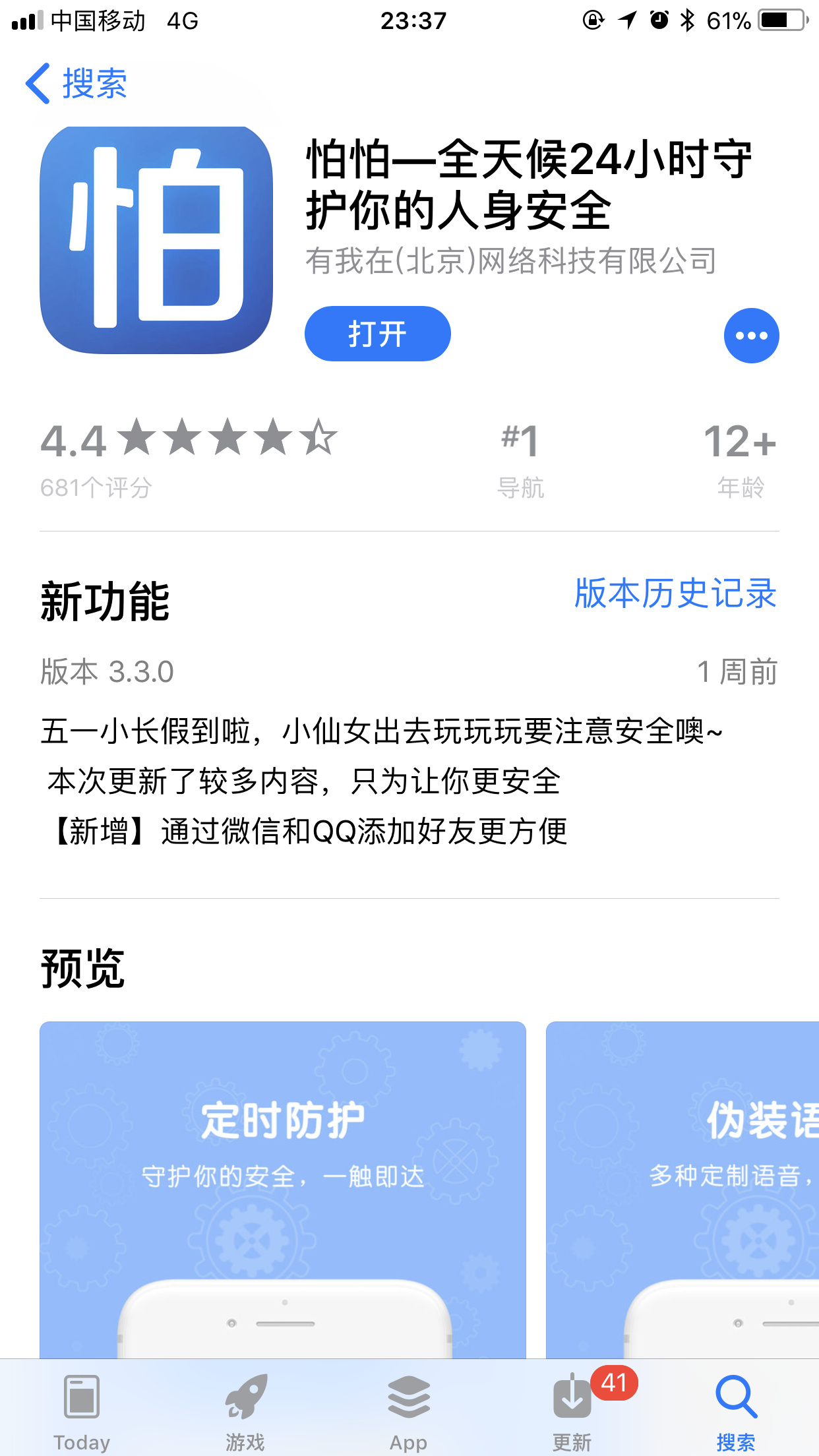The image size is (819, 1456).
Task: Go back to 搜索 results
Action: click(x=76, y=84)
